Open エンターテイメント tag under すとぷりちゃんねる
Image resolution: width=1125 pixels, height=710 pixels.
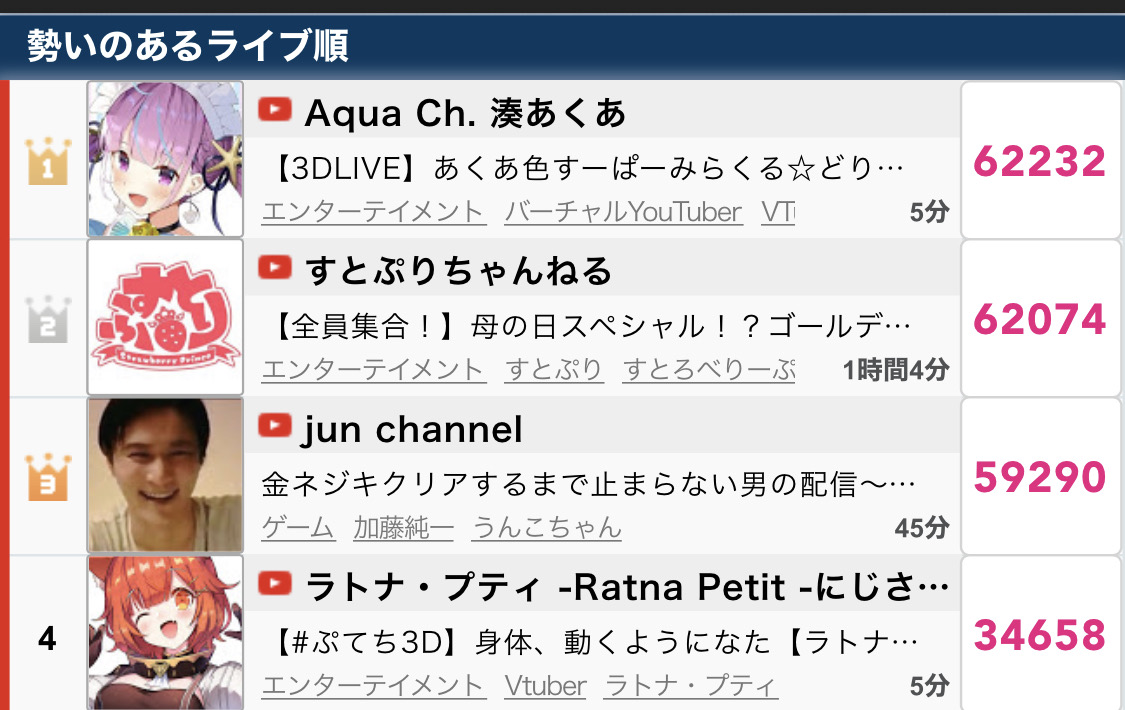click(373, 370)
